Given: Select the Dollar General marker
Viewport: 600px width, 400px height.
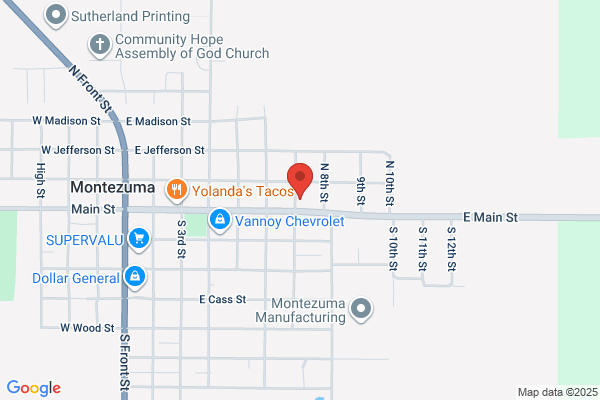Looking at the screenshot, I should click(x=135, y=278).
